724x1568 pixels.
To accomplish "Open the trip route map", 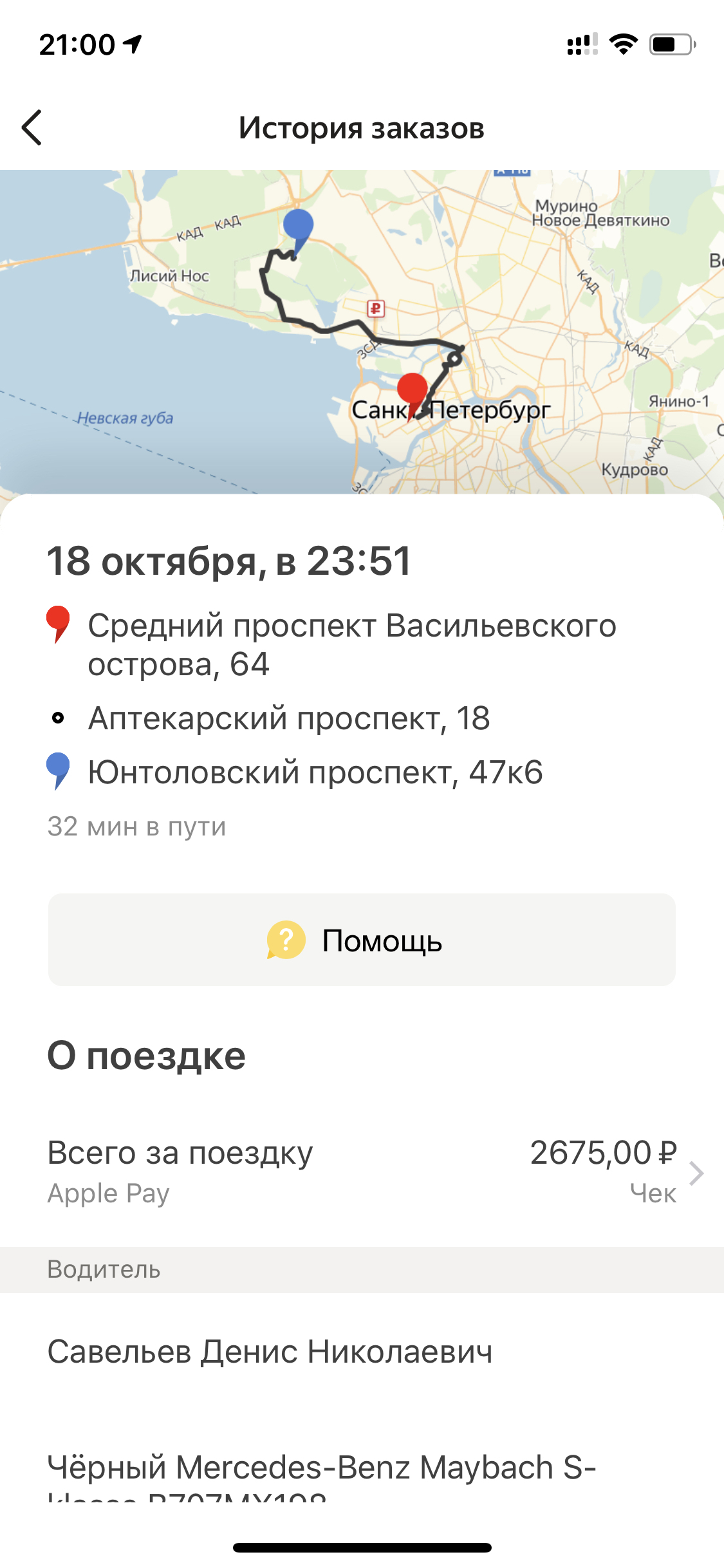I will 362,331.
